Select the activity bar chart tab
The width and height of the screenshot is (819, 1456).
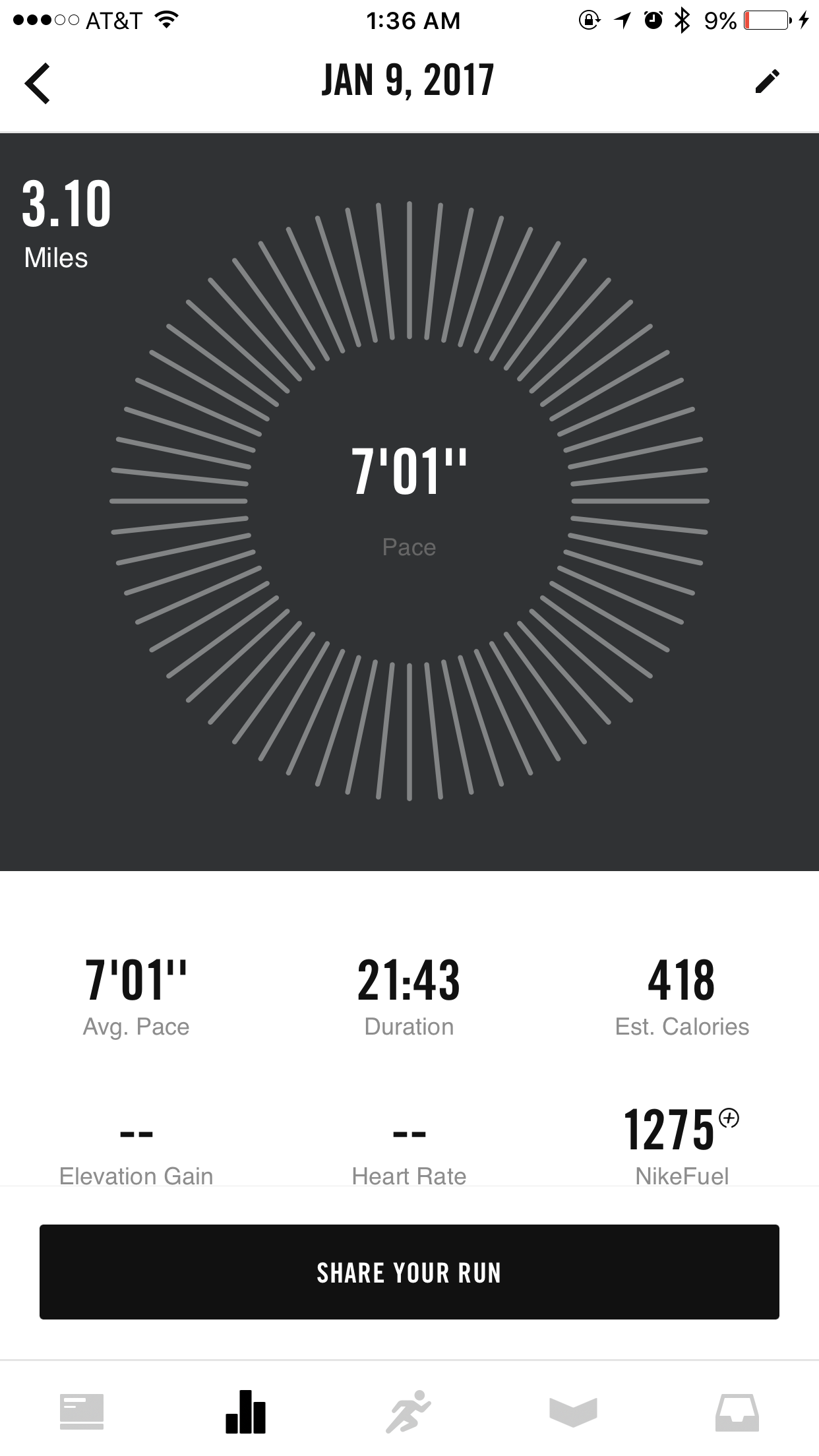(245, 1412)
